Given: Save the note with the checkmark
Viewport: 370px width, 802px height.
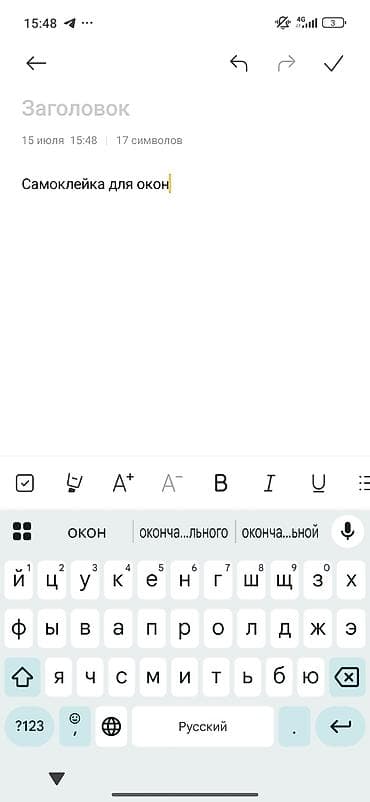Looking at the screenshot, I should coord(334,63).
